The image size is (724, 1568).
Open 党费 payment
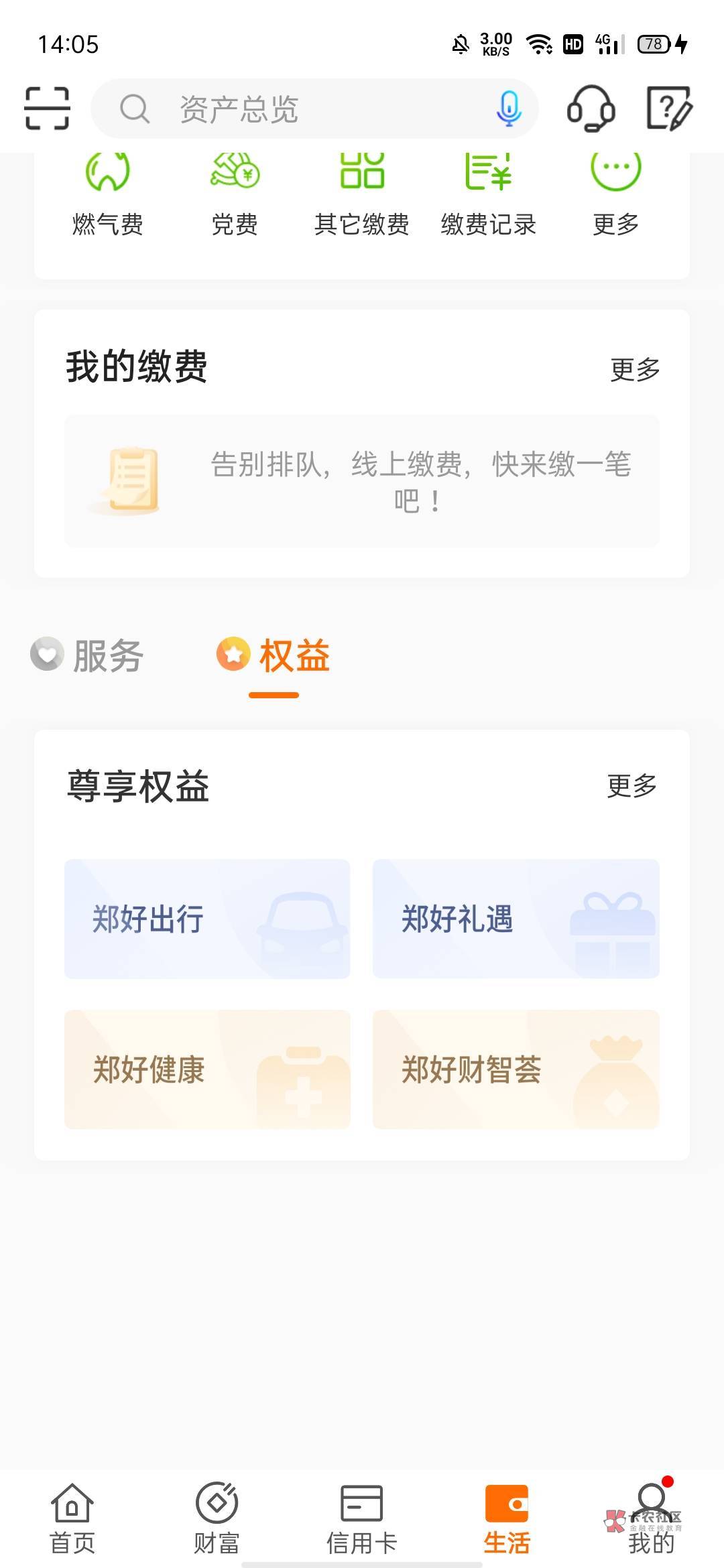235,196
